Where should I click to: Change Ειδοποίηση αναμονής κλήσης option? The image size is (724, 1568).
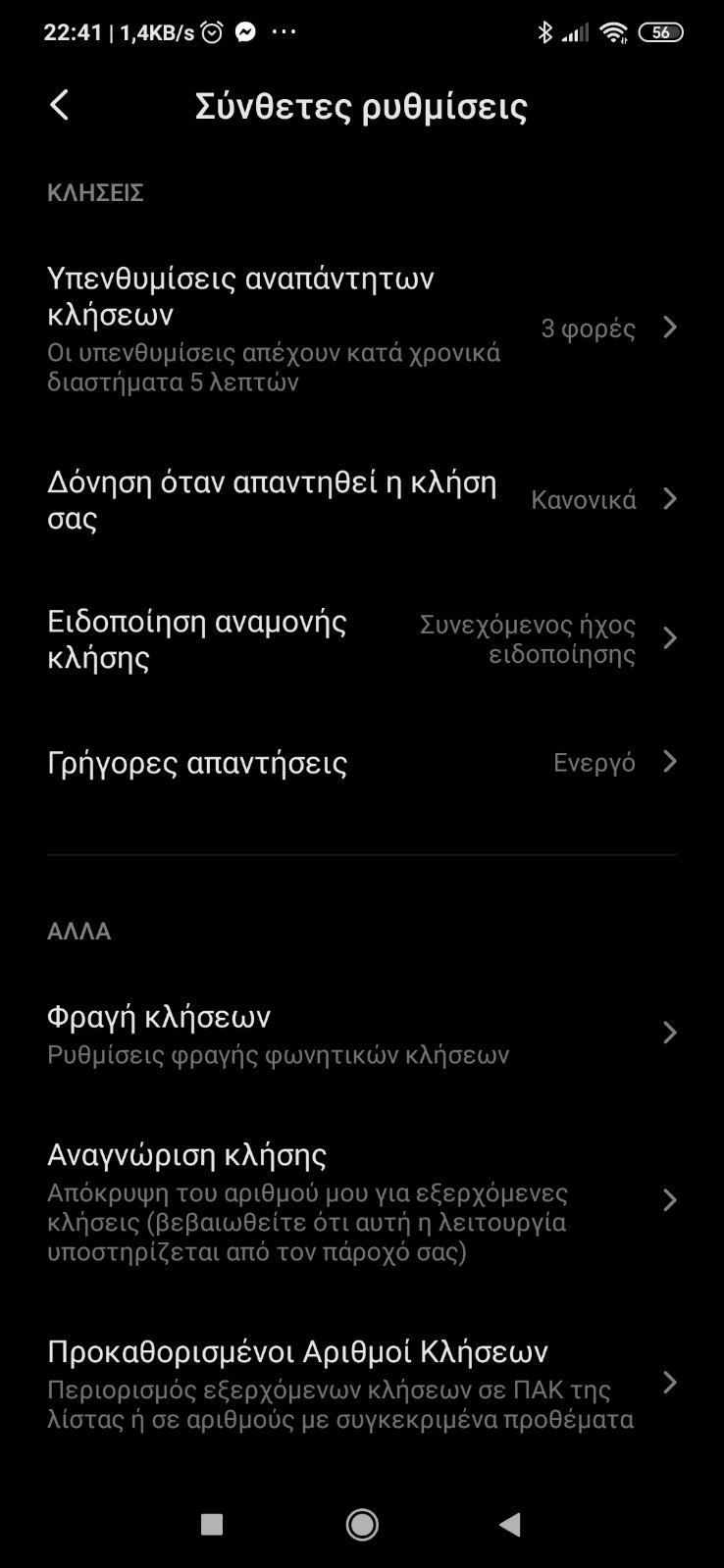click(361, 638)
